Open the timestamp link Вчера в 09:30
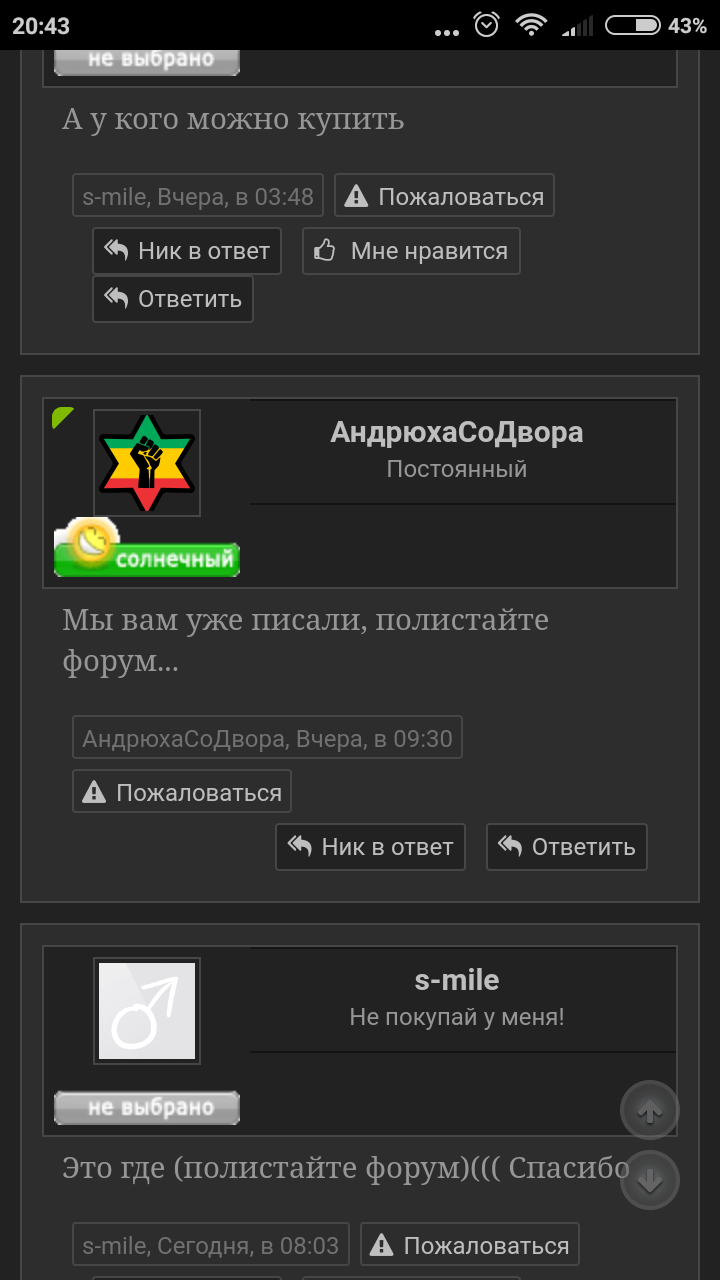 267,739
